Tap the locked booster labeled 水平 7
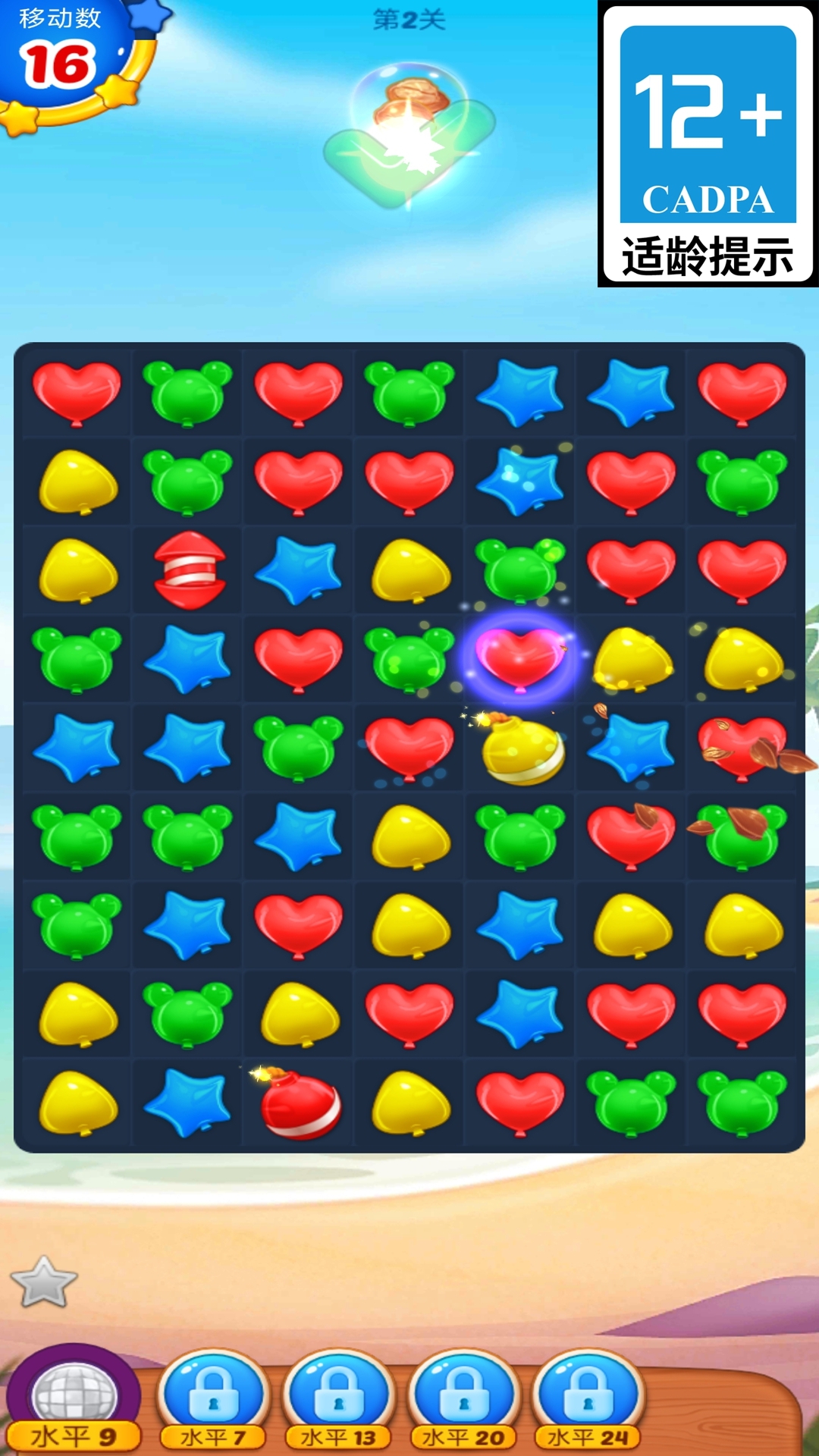 [x=213, y=1401]
